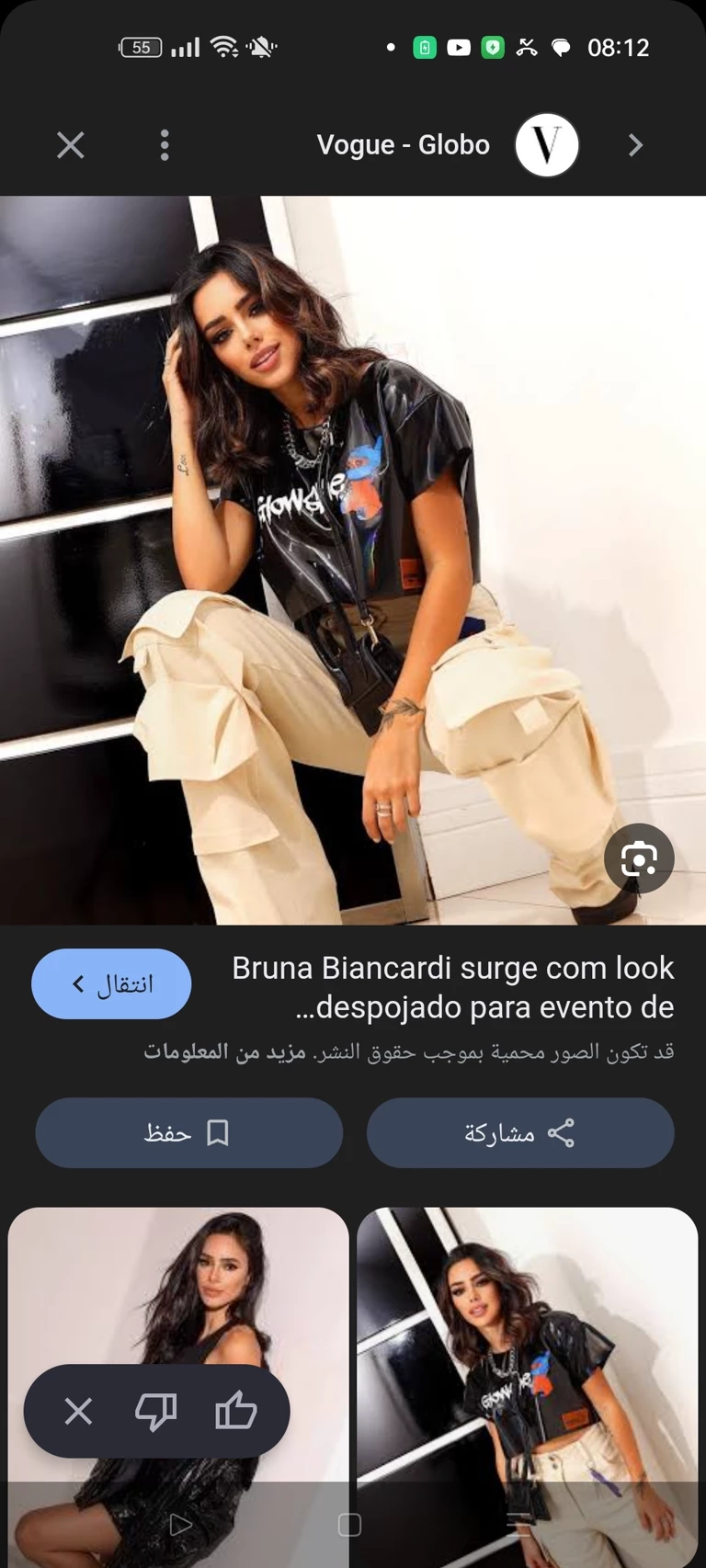The image size is (706, 1568).
Task: Dismiss the feedback bar
Action: [78, 1411]
